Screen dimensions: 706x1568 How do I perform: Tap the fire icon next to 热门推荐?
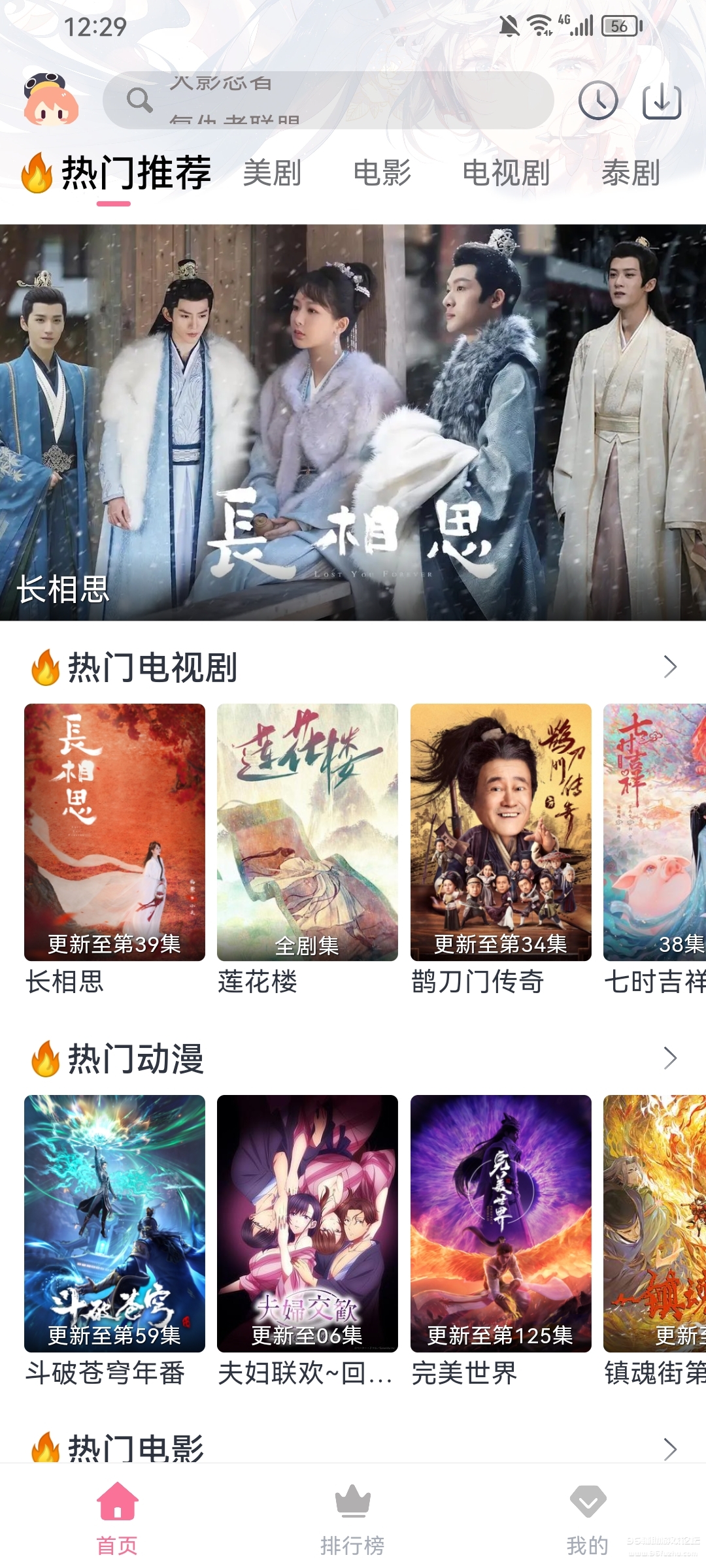(x=38, y=172)
